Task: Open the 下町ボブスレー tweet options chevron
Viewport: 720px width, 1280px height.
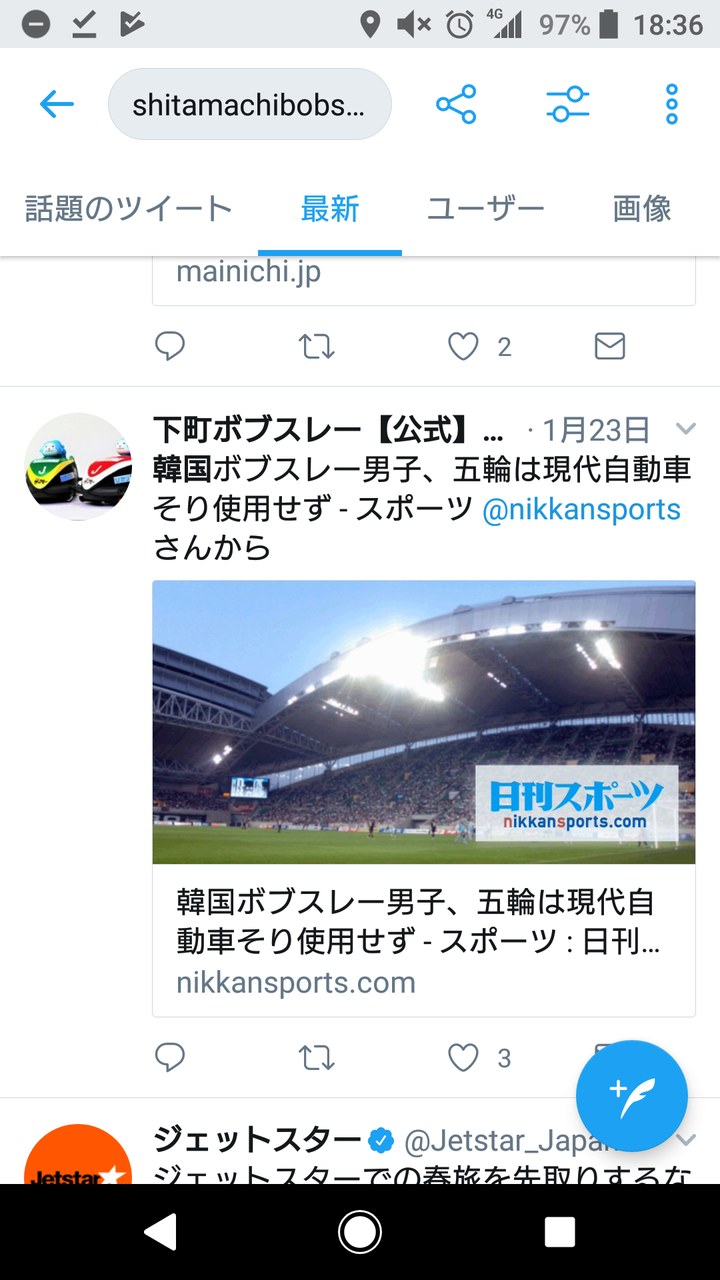Action: [x=686, y=428]
